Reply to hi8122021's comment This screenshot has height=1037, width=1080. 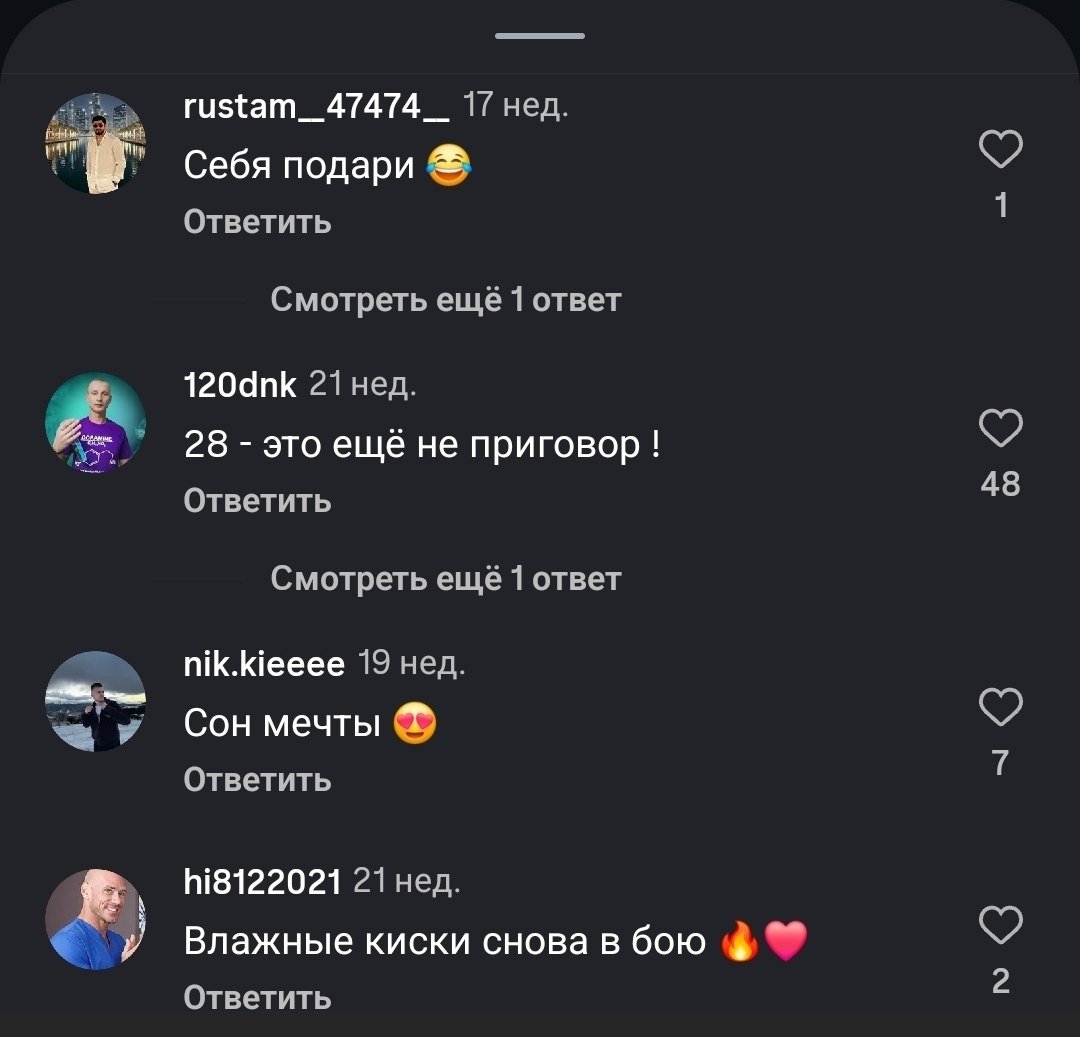[257, 997]
